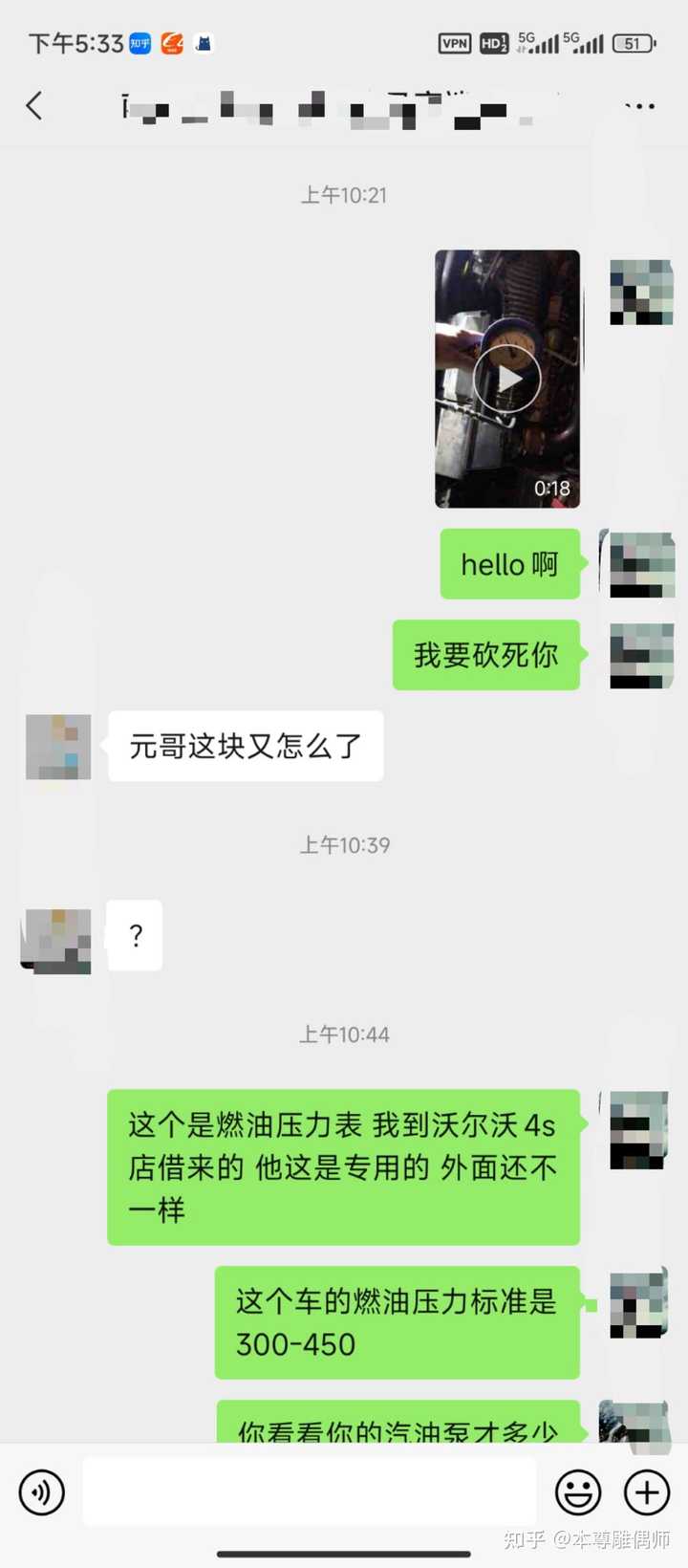The width and height of the screenshot is (688, 1568).
Task: Open the chat overflow menu
Action: point(639,106)
